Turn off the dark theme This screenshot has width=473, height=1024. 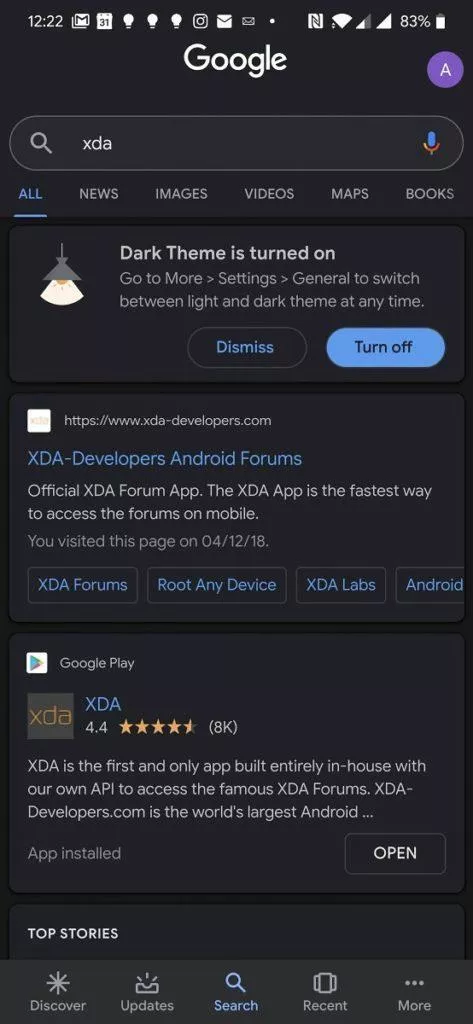click(385, 347)
